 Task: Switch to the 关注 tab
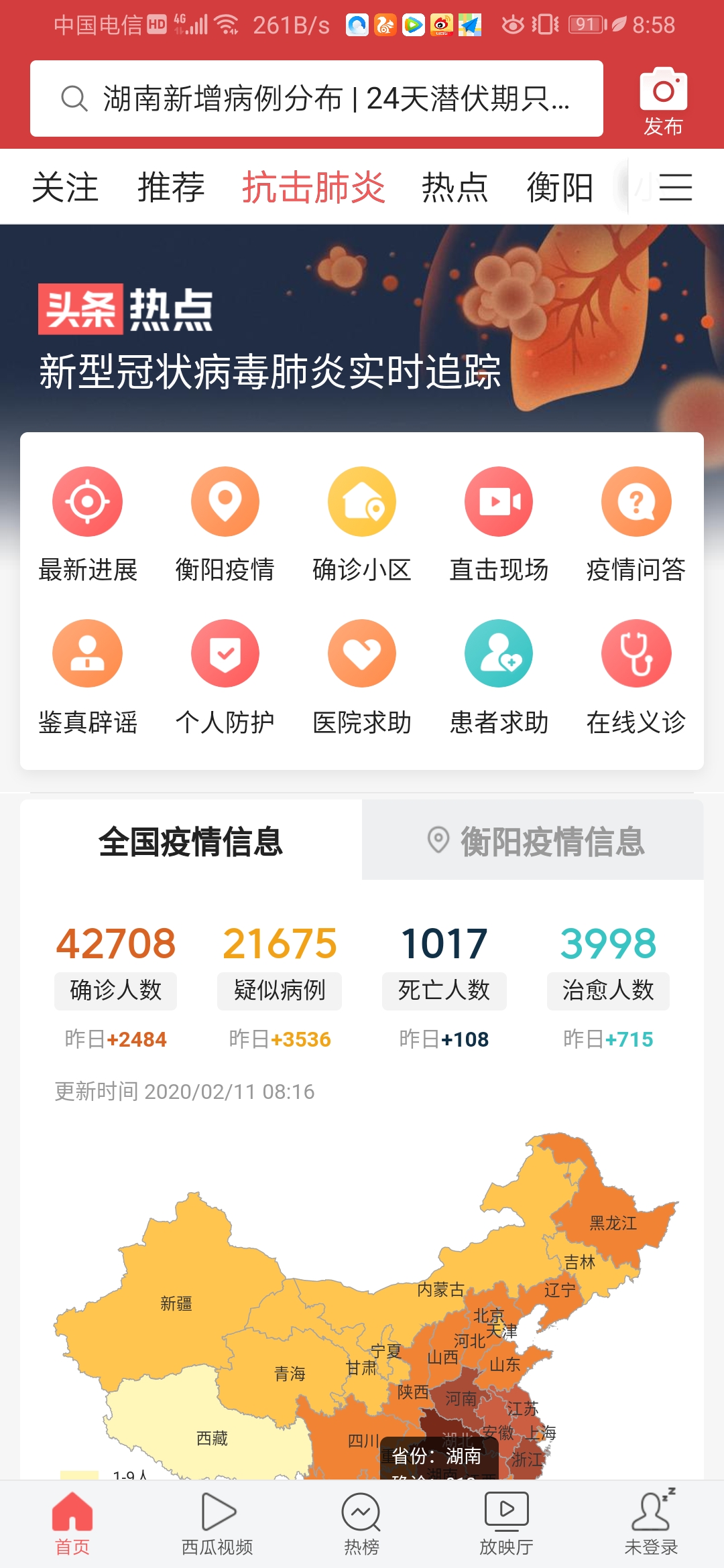coord(65,187)
